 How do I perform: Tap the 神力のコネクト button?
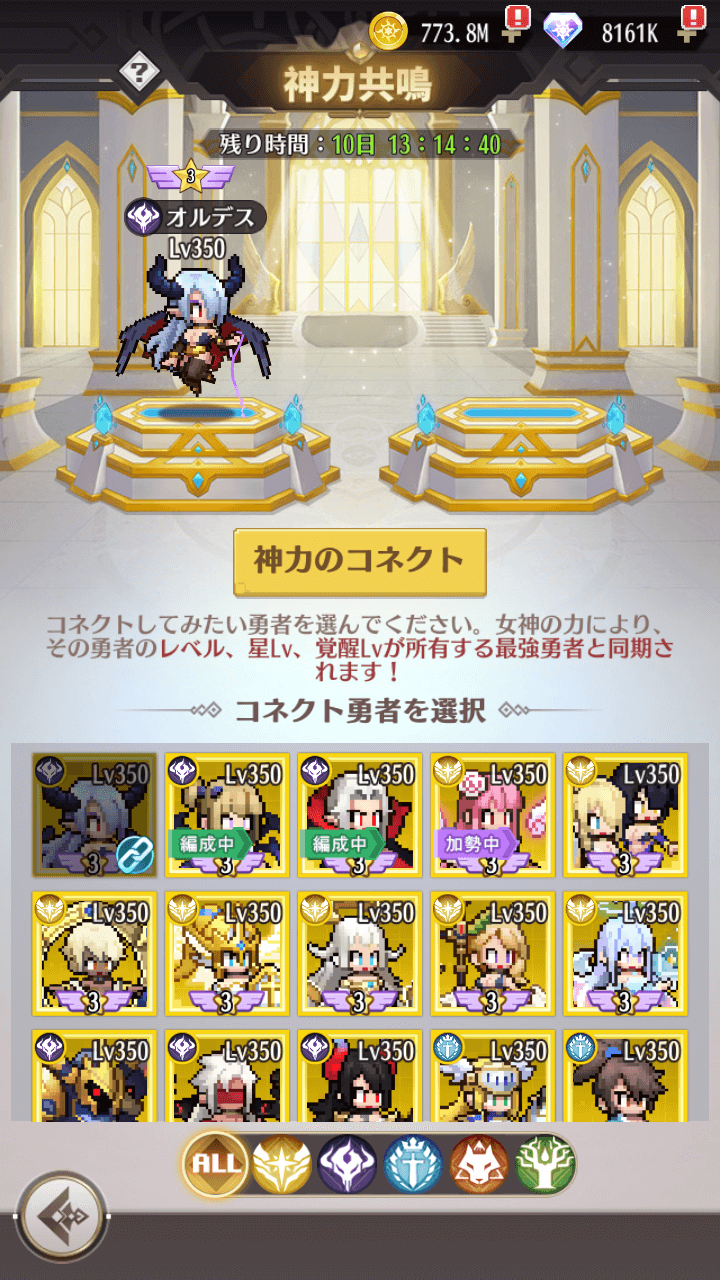coord(360,561)
